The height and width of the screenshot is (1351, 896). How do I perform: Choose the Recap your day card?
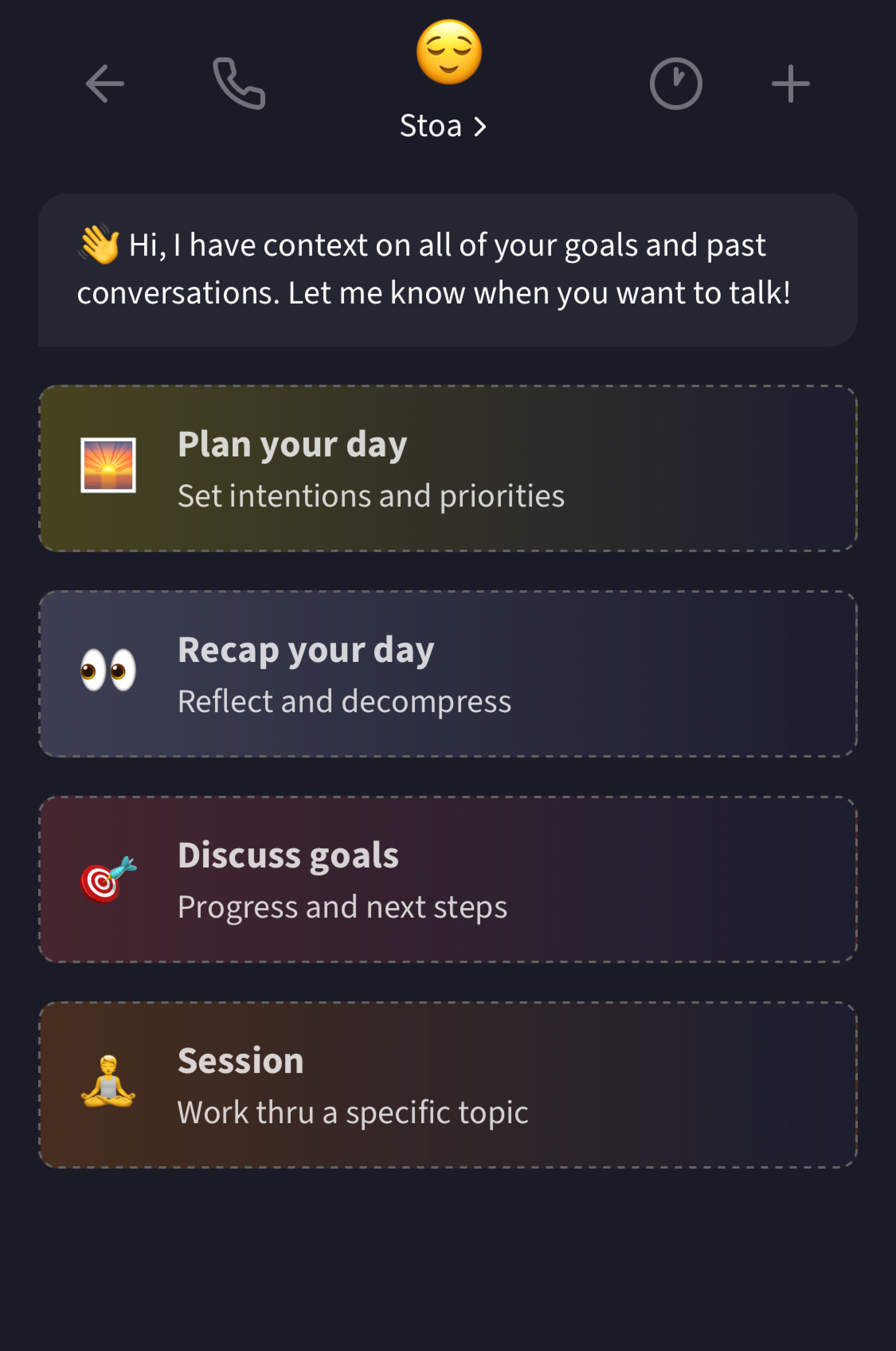[447, 674]
